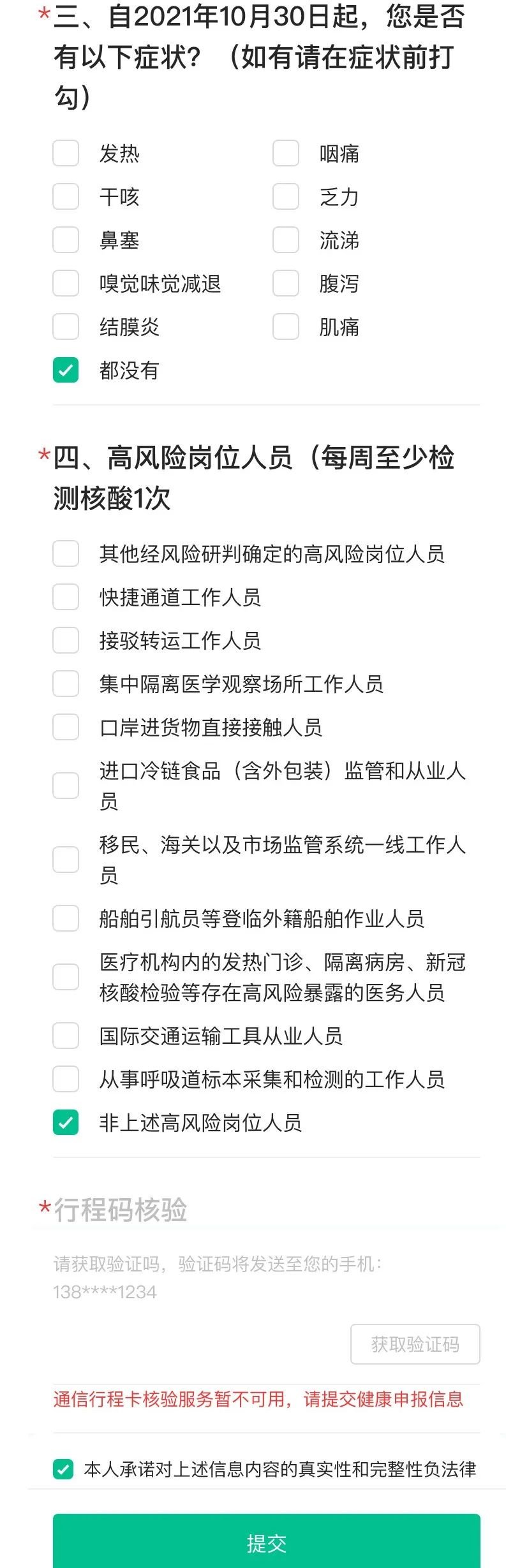The width and height of the screenshot is (506, 1568).
Task: Check the 发热 symptom box
Action: [66, 153]
